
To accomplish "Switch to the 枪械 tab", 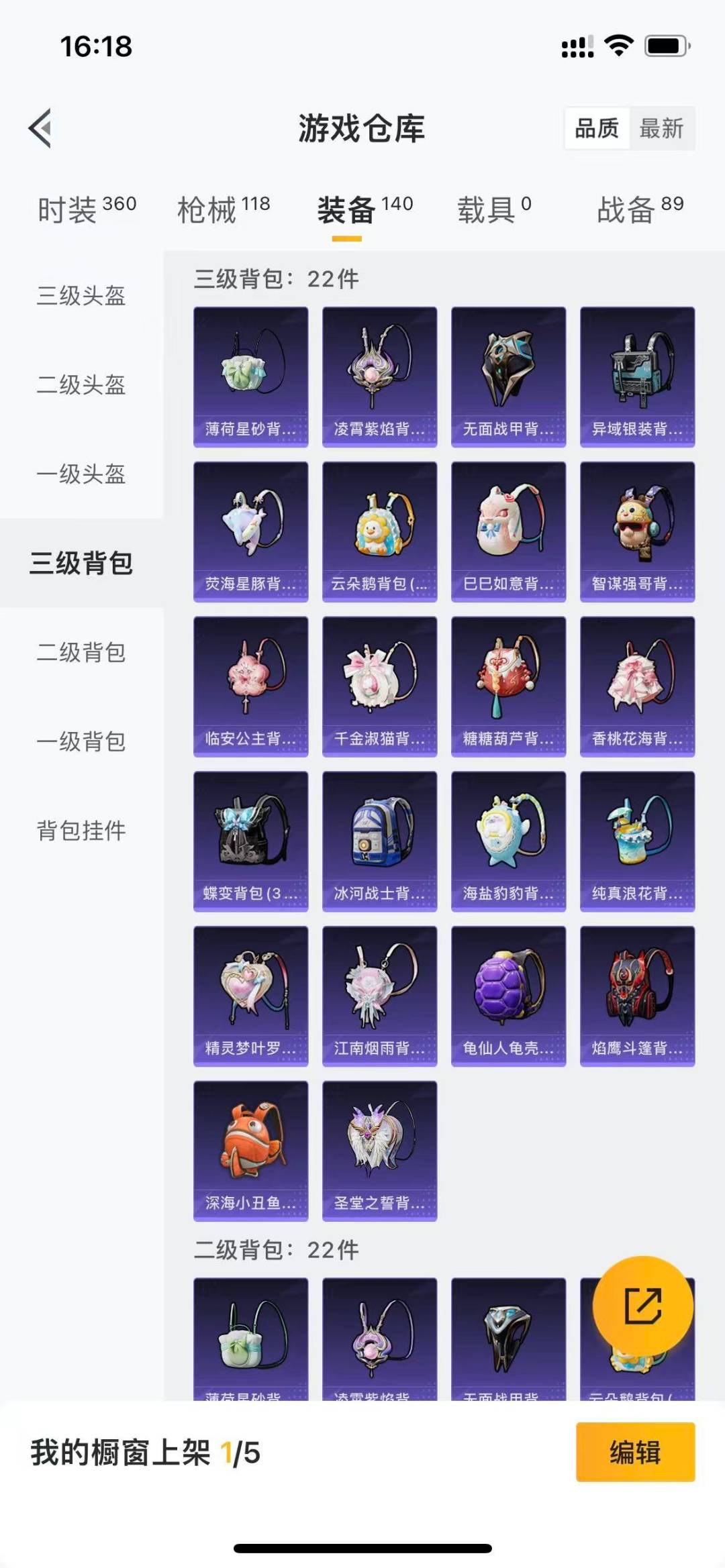I will pos(223,209).
